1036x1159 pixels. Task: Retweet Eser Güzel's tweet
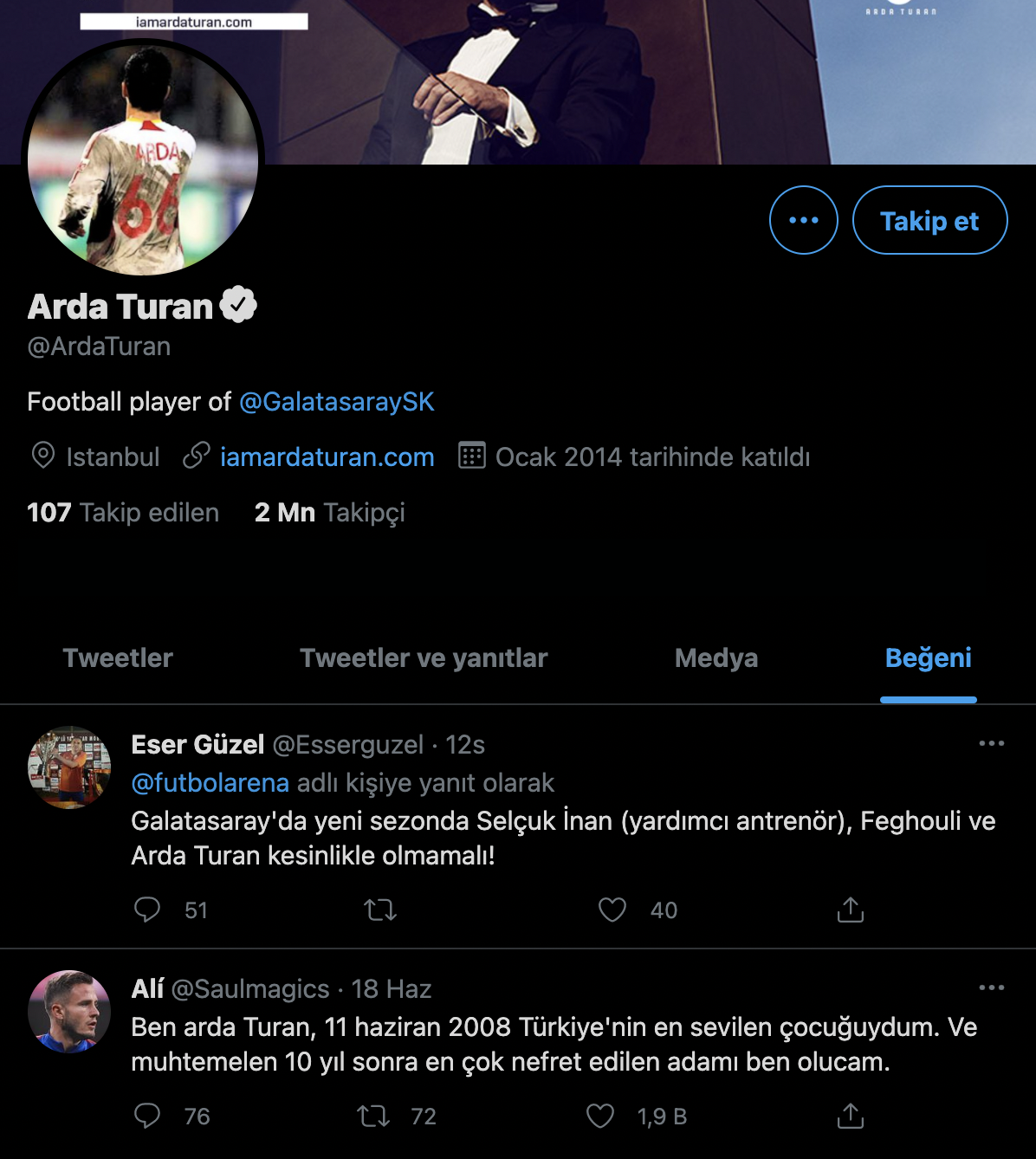(x=379, y=910)
